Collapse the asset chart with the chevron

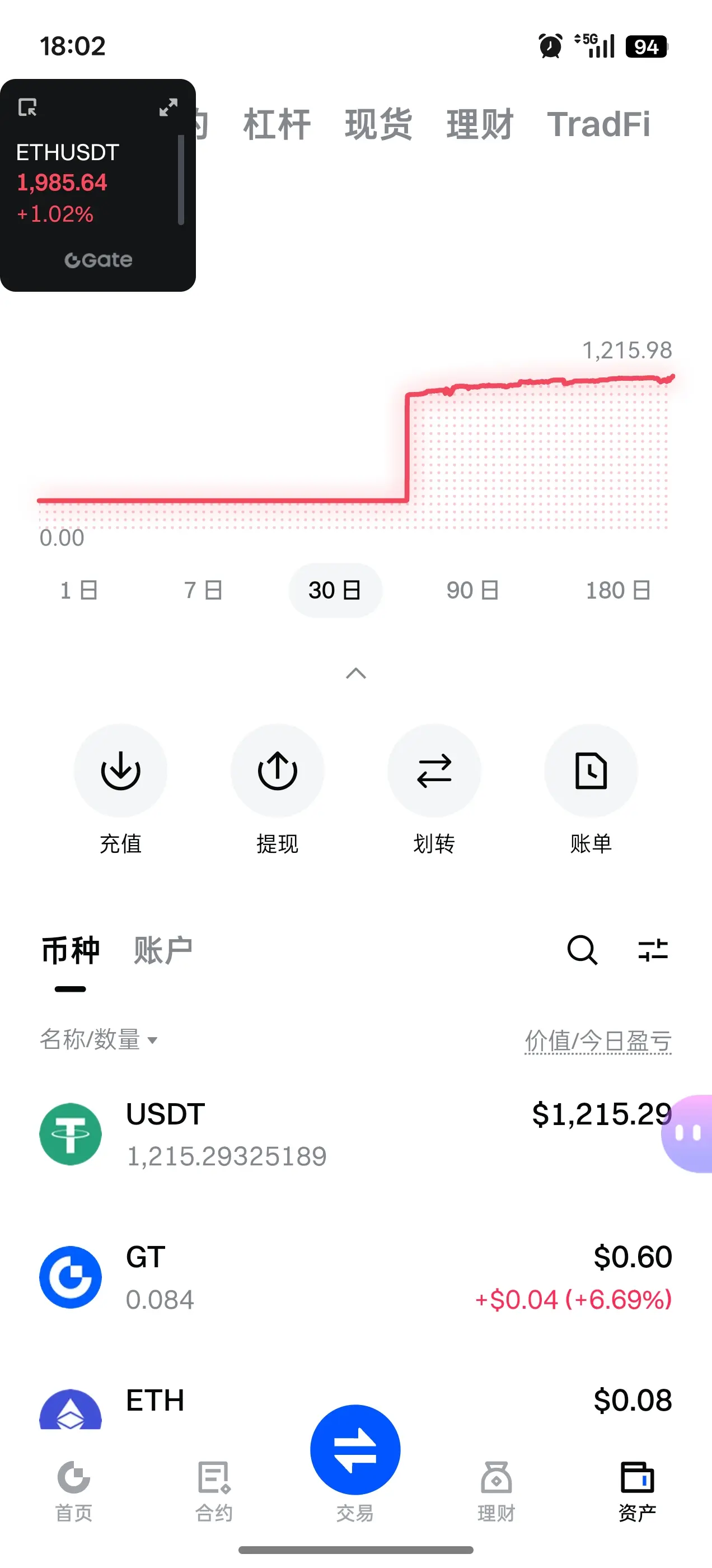(356, 673)
